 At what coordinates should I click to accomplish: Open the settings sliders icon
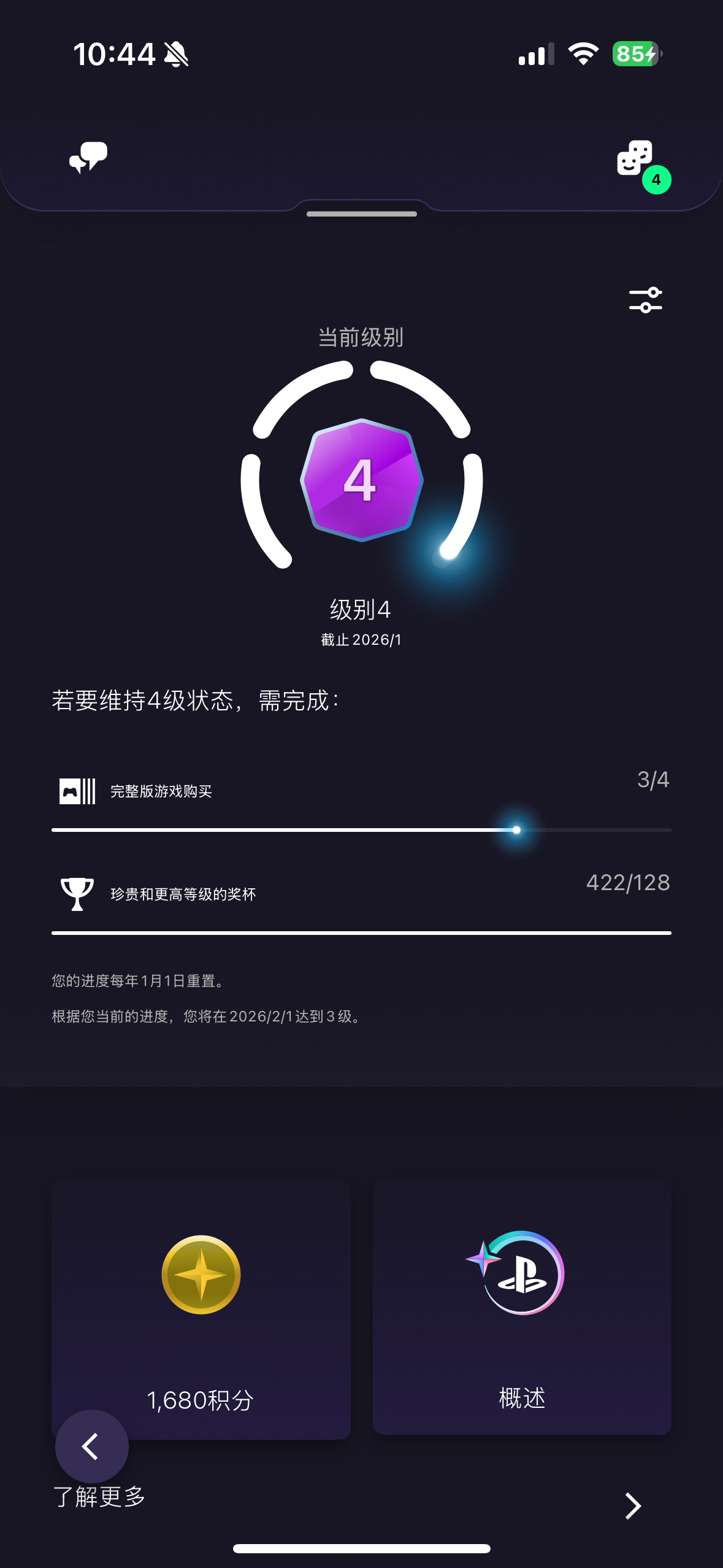[645, 300]
